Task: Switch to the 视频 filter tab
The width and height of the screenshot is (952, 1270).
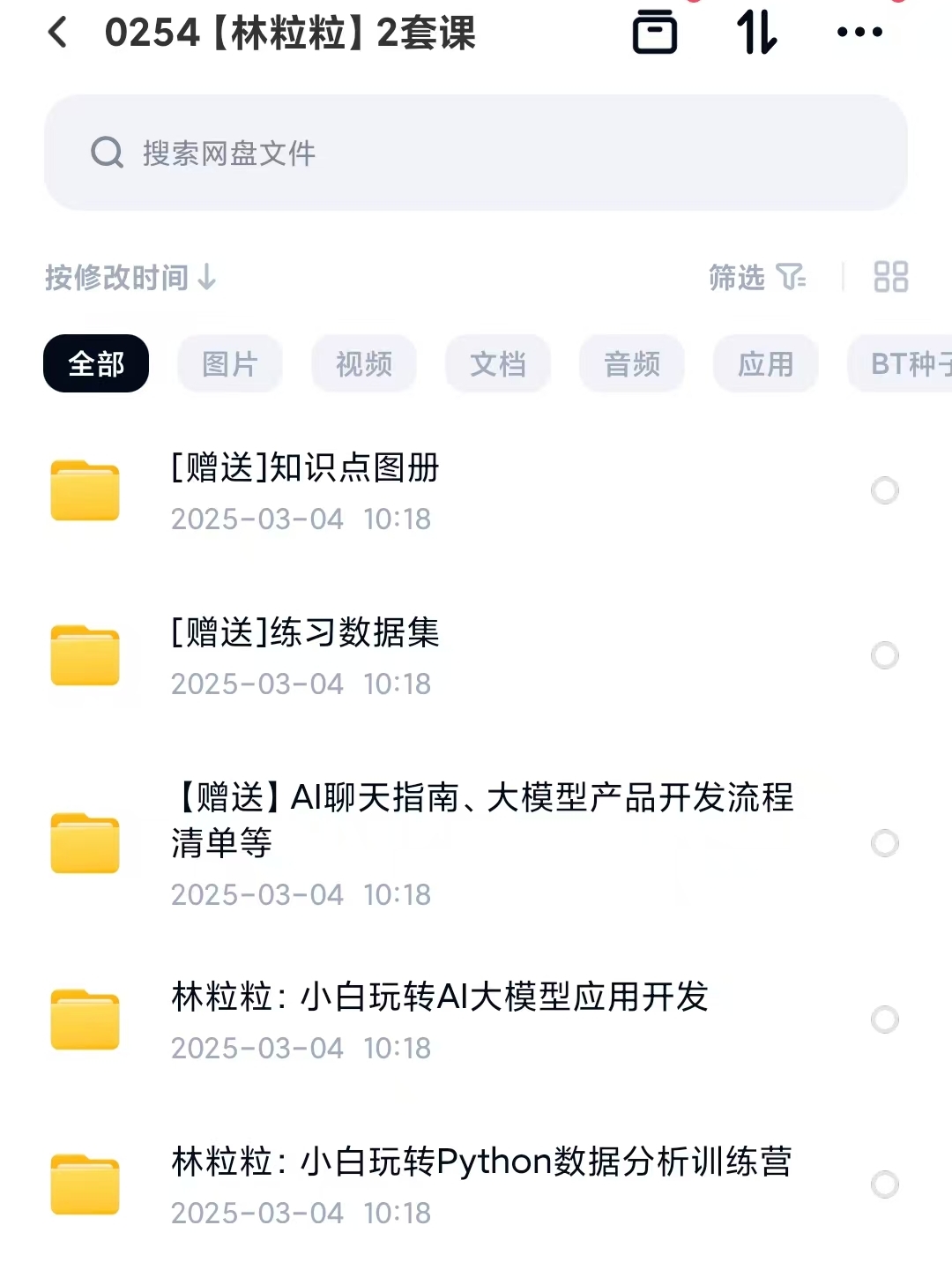Action: (363, 363)
